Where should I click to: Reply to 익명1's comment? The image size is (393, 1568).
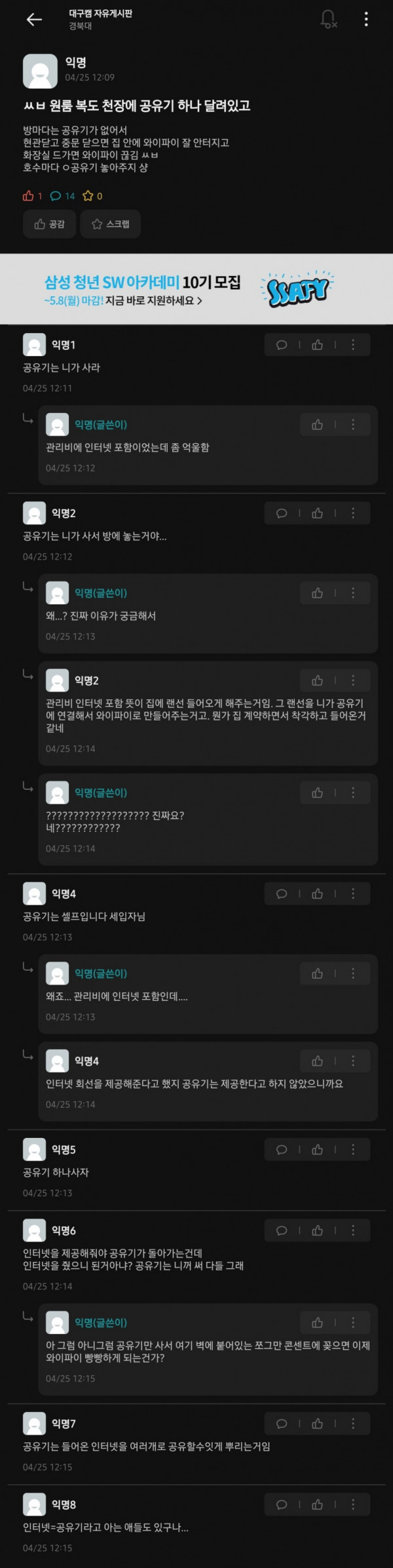[282, 345]
